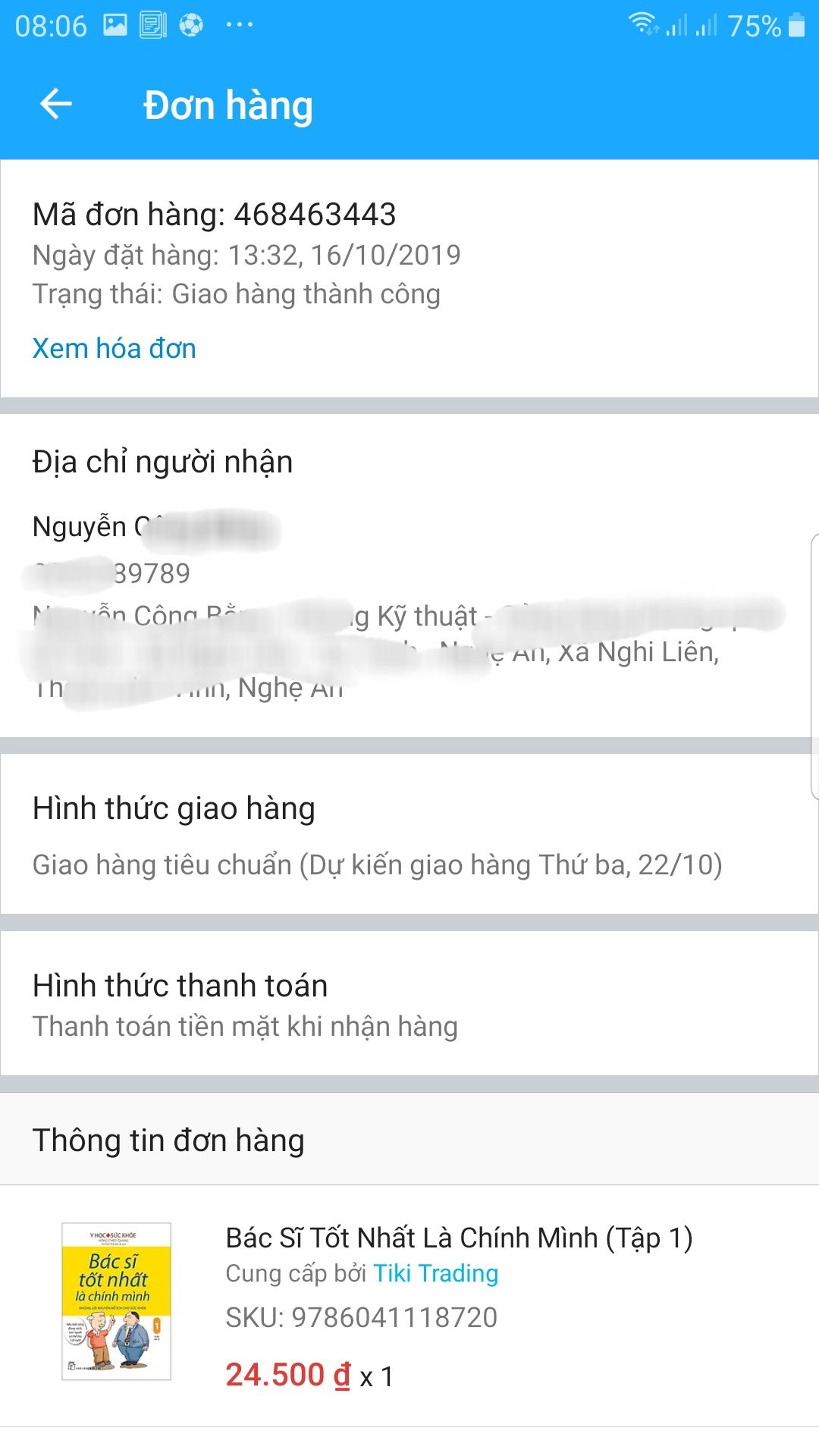Tap the Hình thức thanh toán section header
This screenshot has height=1456, width=819.
[180, 987]
